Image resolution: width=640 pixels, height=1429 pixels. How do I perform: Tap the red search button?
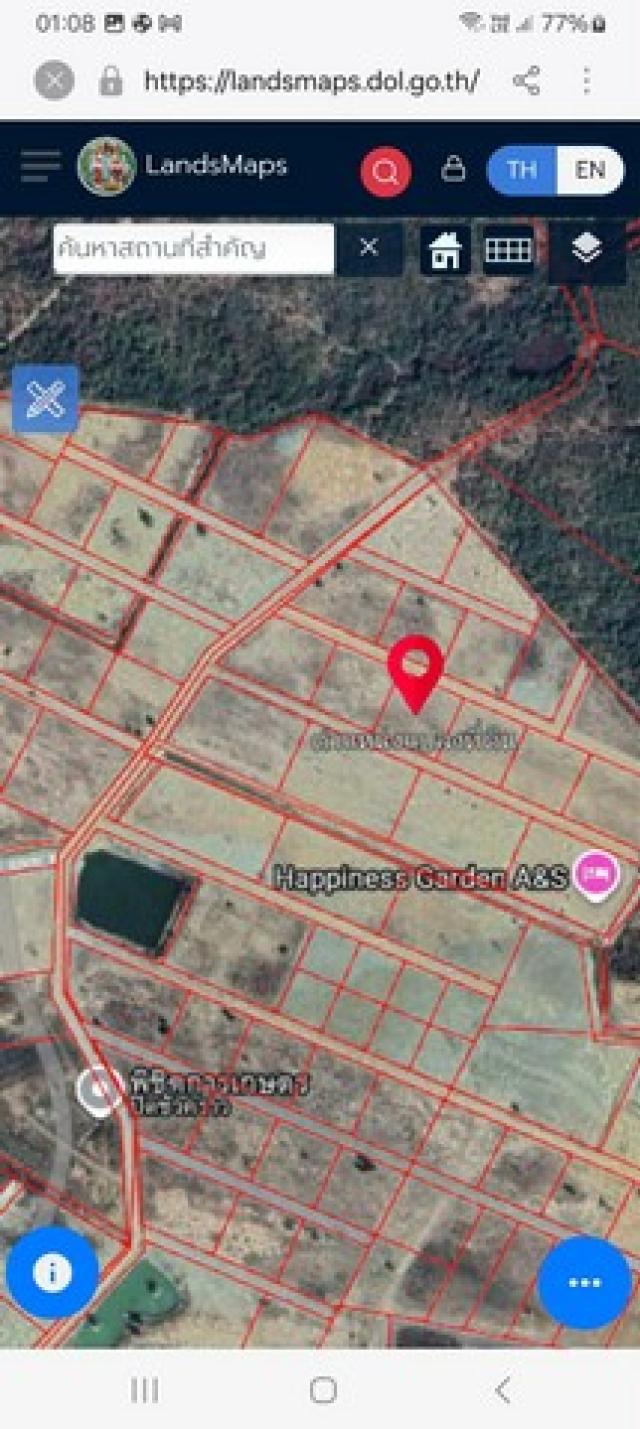click(385, 172)
